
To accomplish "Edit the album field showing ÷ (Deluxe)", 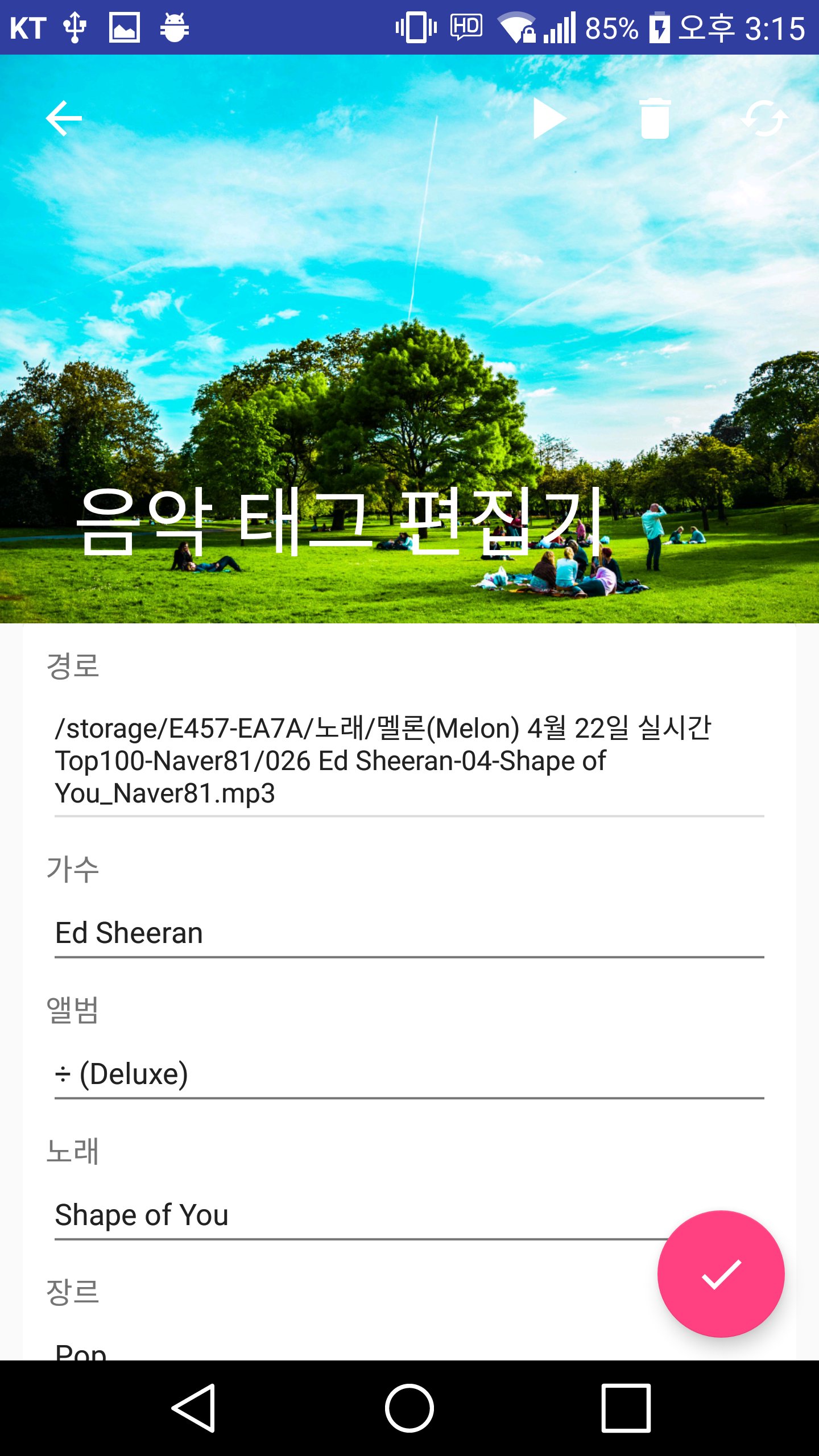I will pyautogui.click(x=408, y=1074).
